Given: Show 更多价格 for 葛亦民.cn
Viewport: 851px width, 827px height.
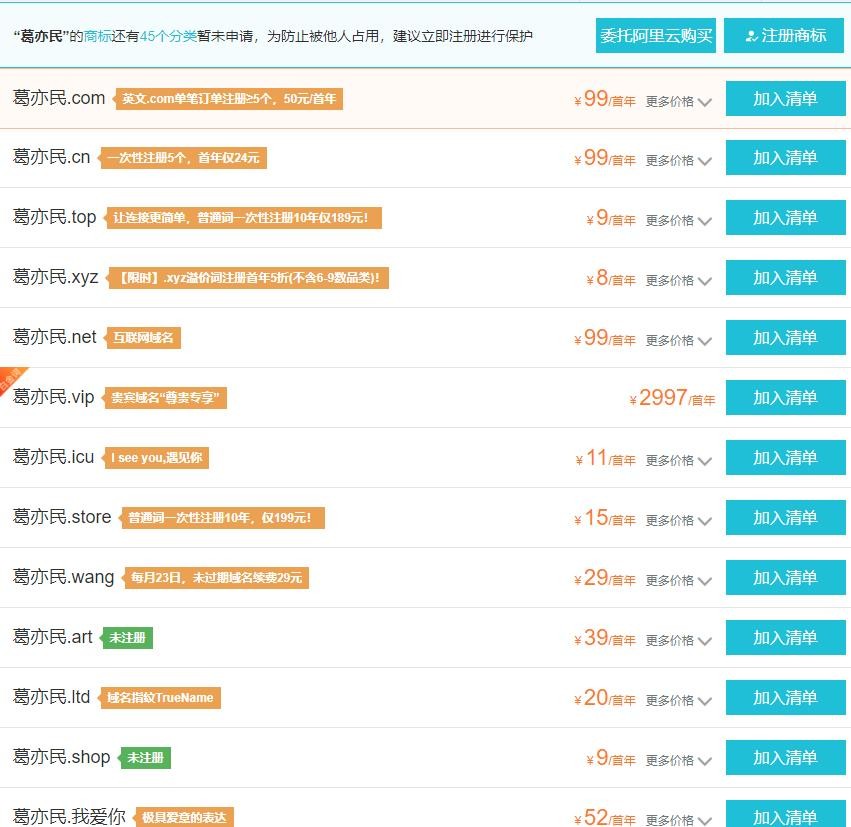Looking at the screenshot, I should 678,161.
